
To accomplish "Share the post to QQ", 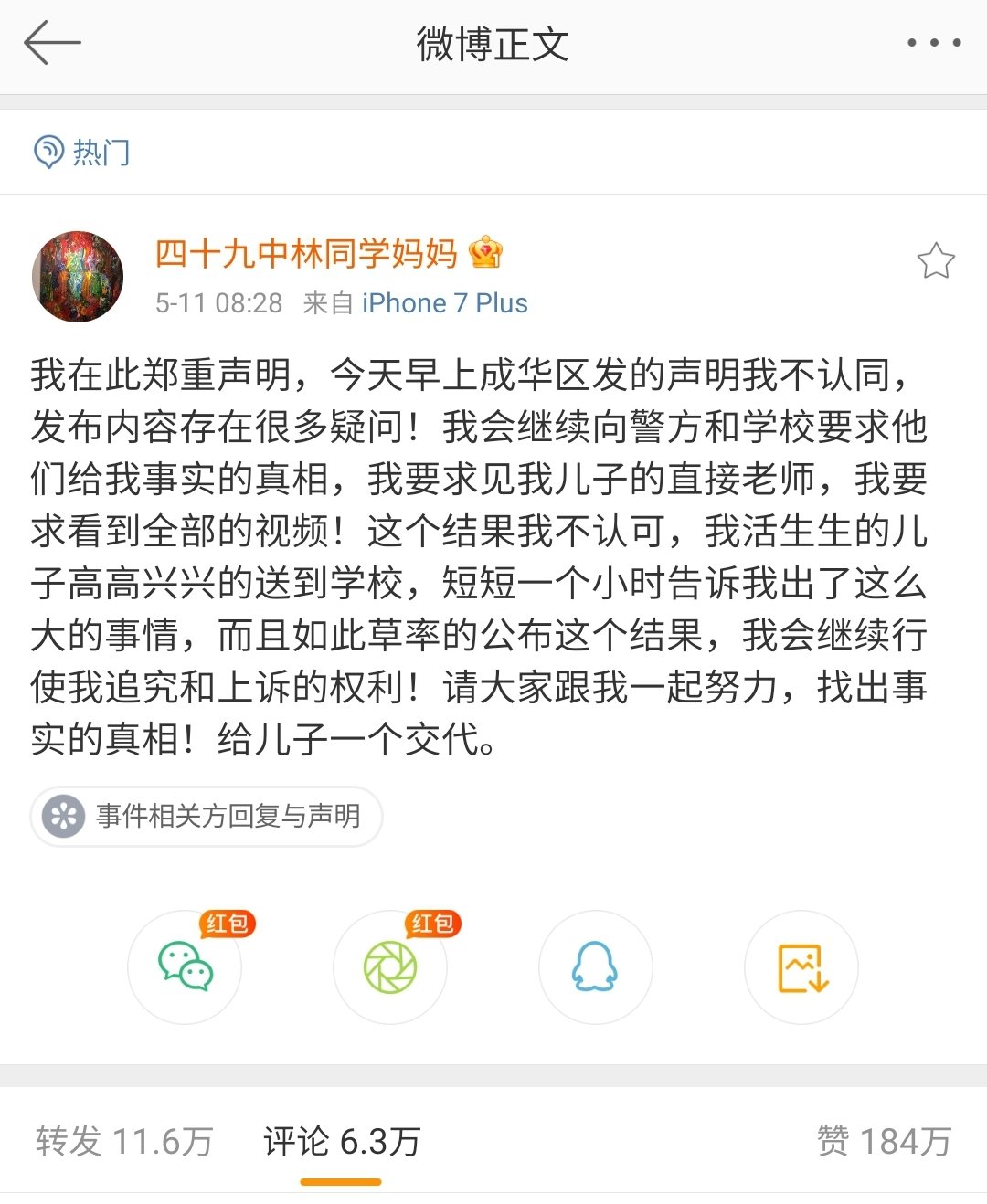I will tap(595, 966).
